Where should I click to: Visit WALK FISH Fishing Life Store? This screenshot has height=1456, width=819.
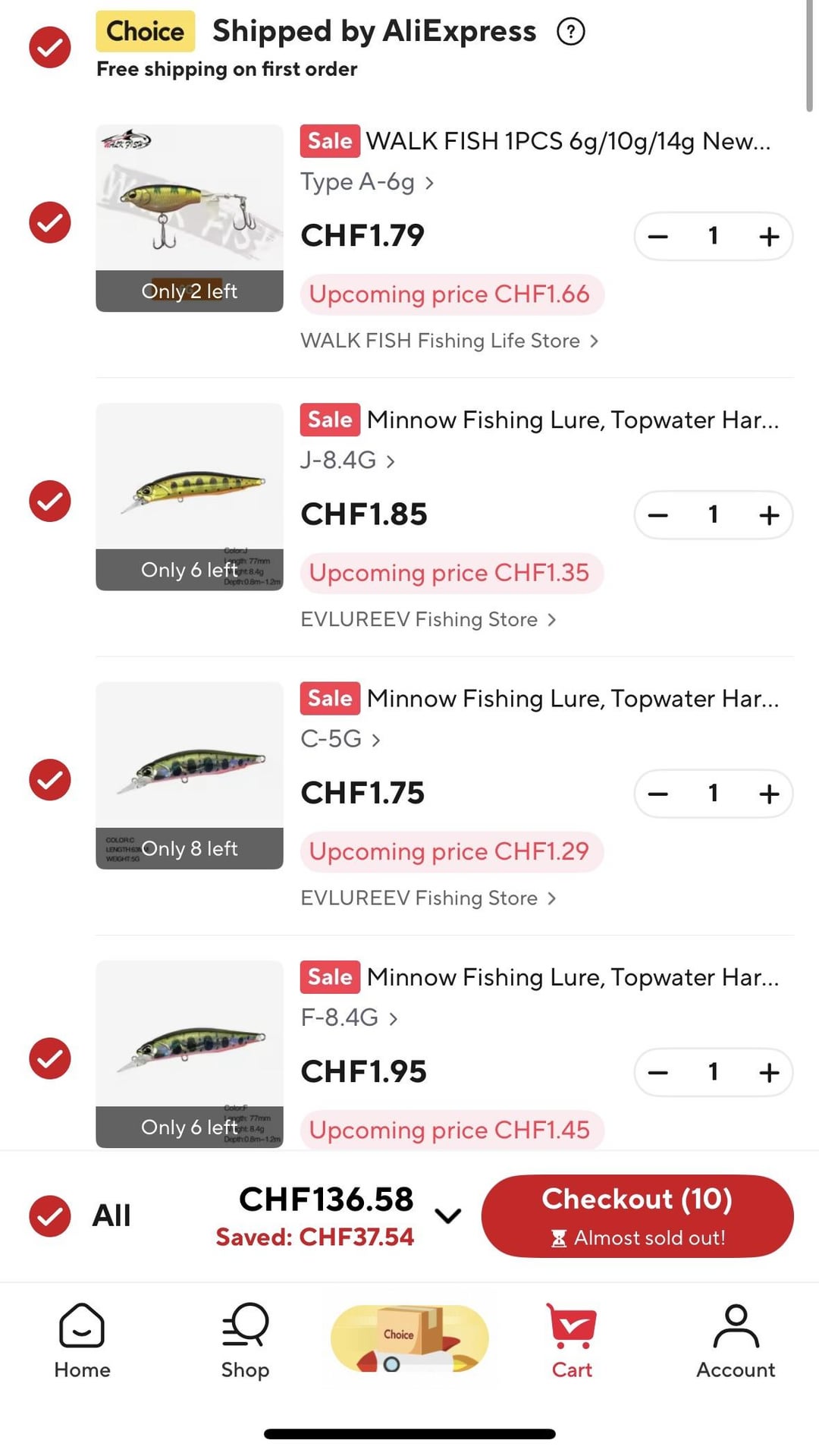point(449,341)
